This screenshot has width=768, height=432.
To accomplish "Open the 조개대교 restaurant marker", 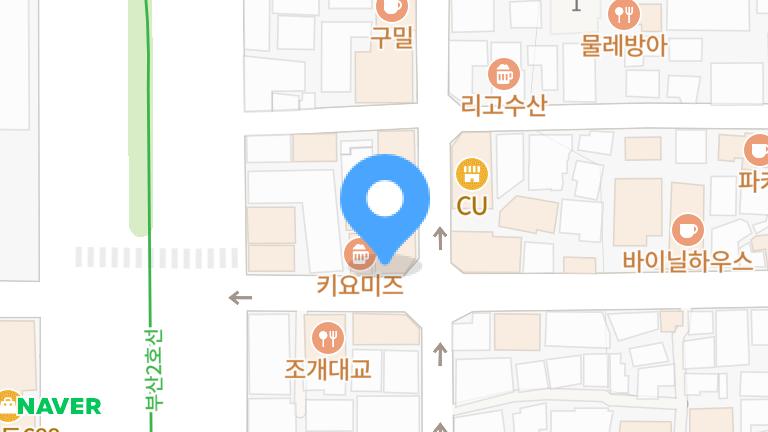I will 328,338.
